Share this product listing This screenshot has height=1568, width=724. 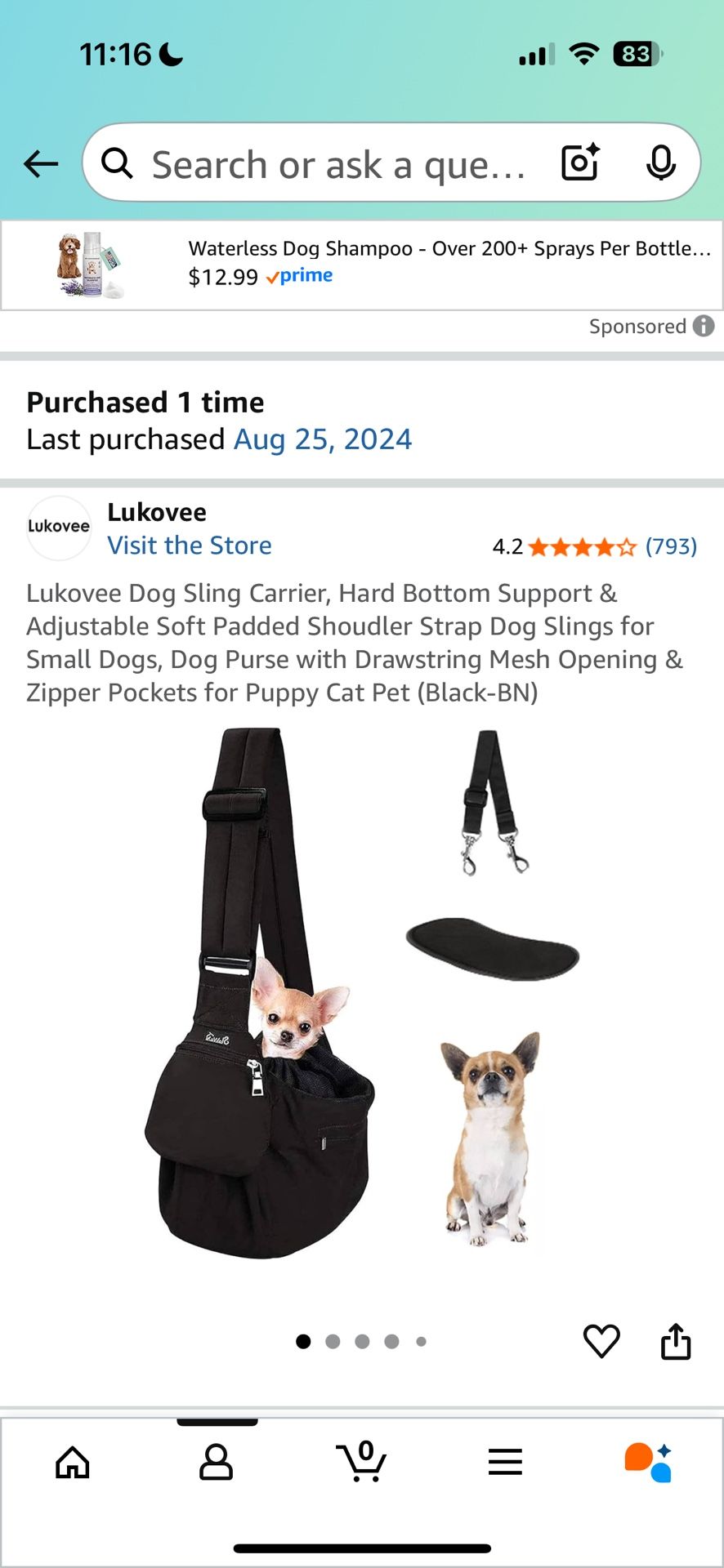(676, 1341)
